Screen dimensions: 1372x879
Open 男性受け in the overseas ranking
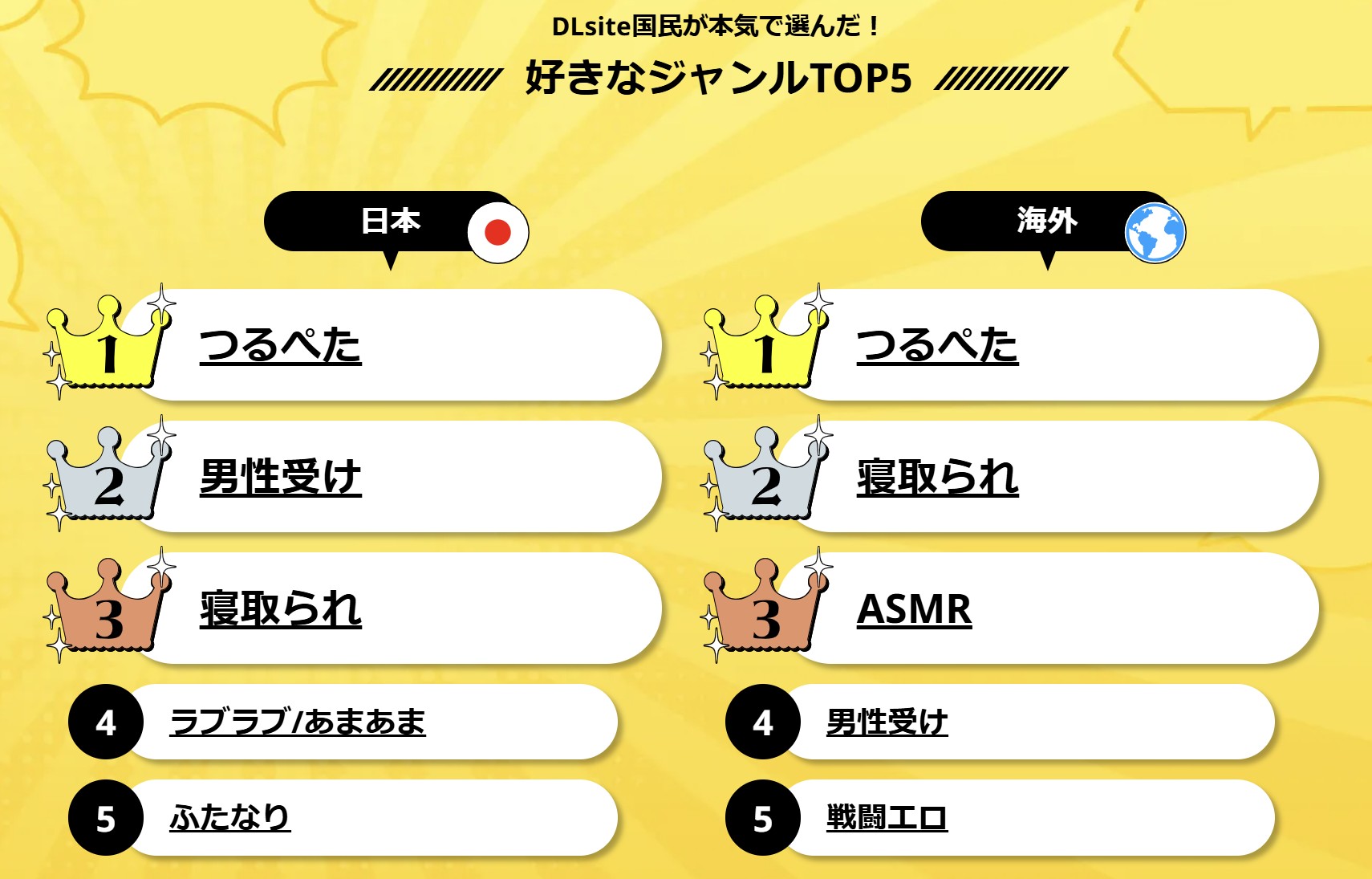[887, 722]
